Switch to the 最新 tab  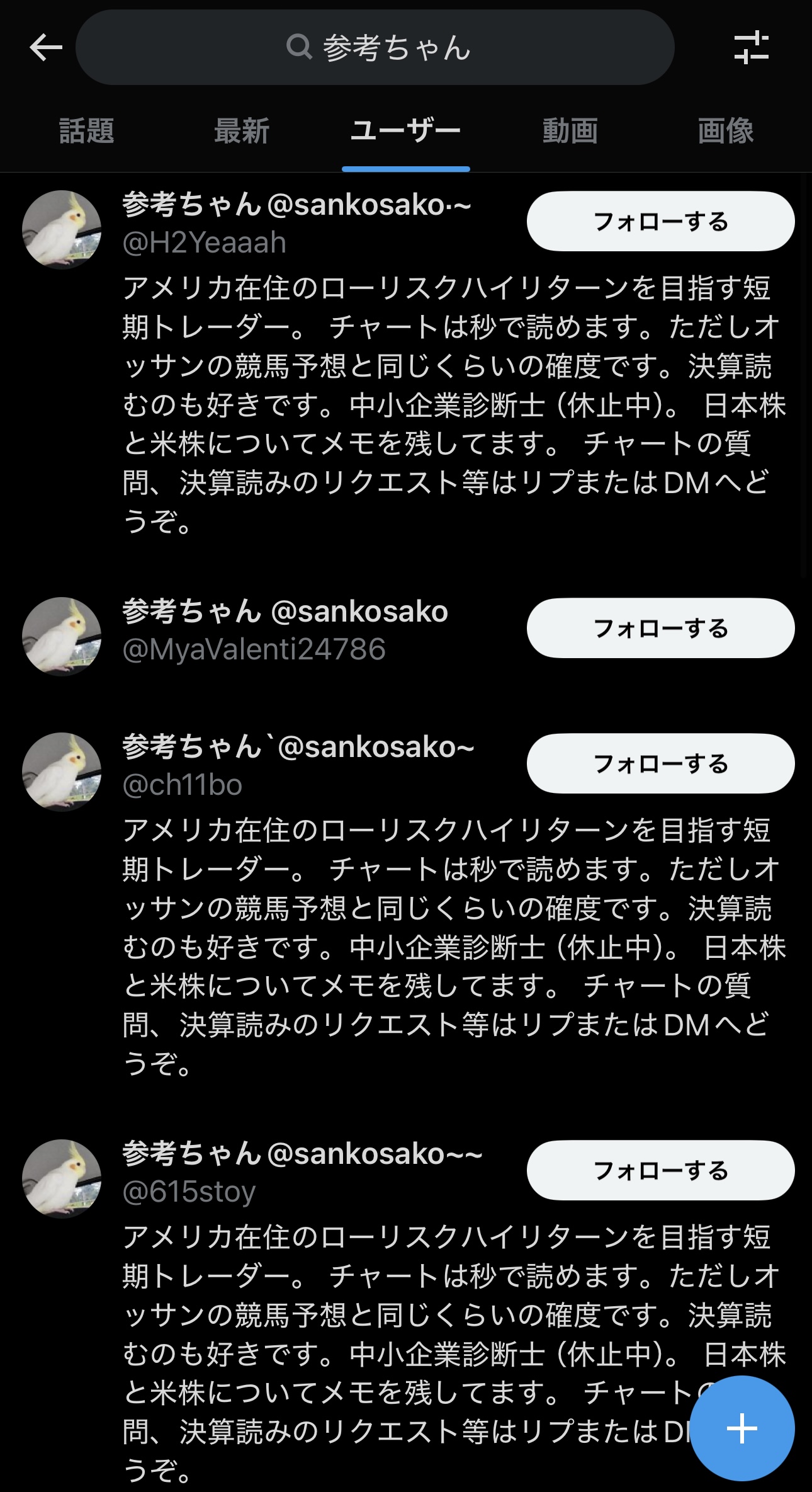[x=242, y=132]
